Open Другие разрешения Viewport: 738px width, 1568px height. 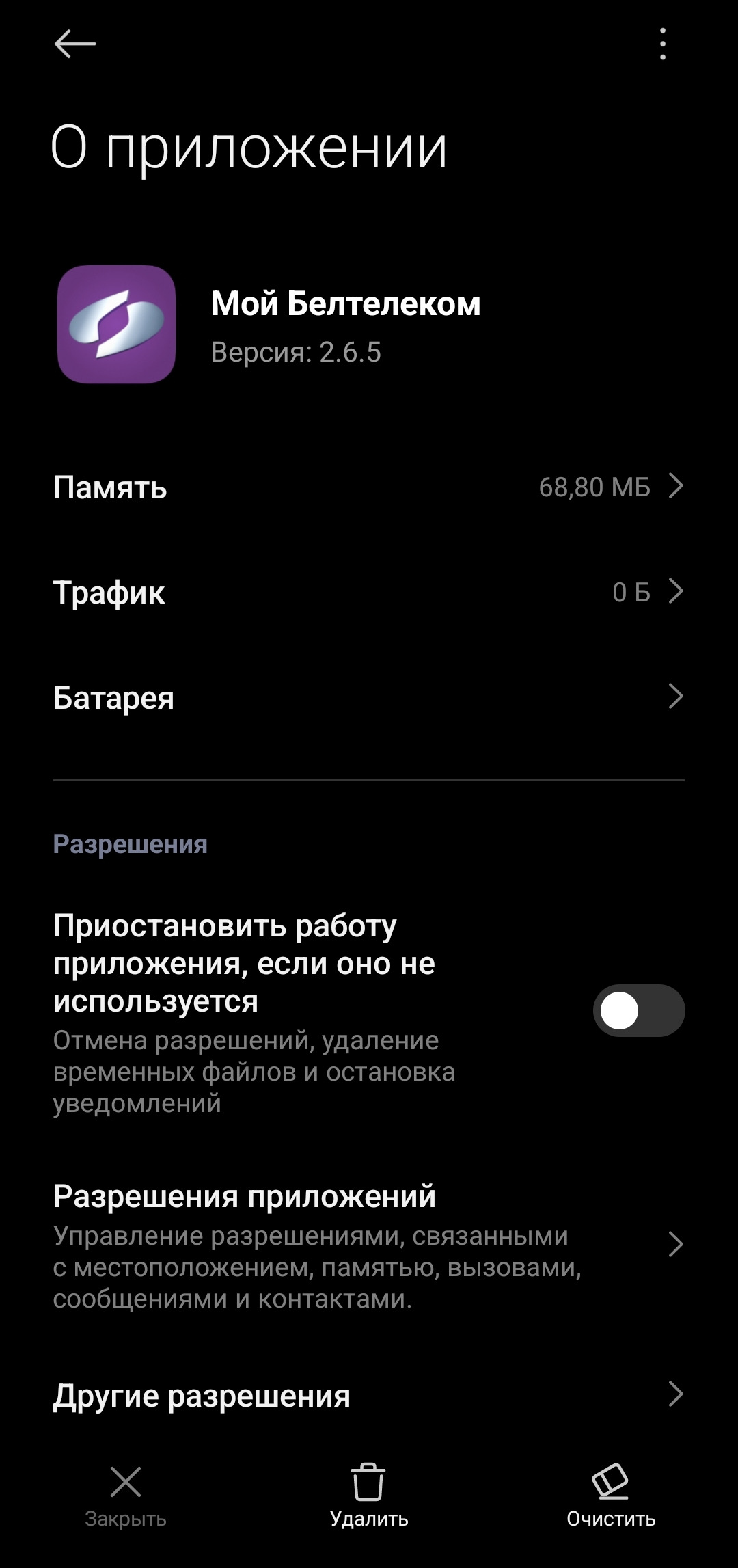(x=369, y=1395)
